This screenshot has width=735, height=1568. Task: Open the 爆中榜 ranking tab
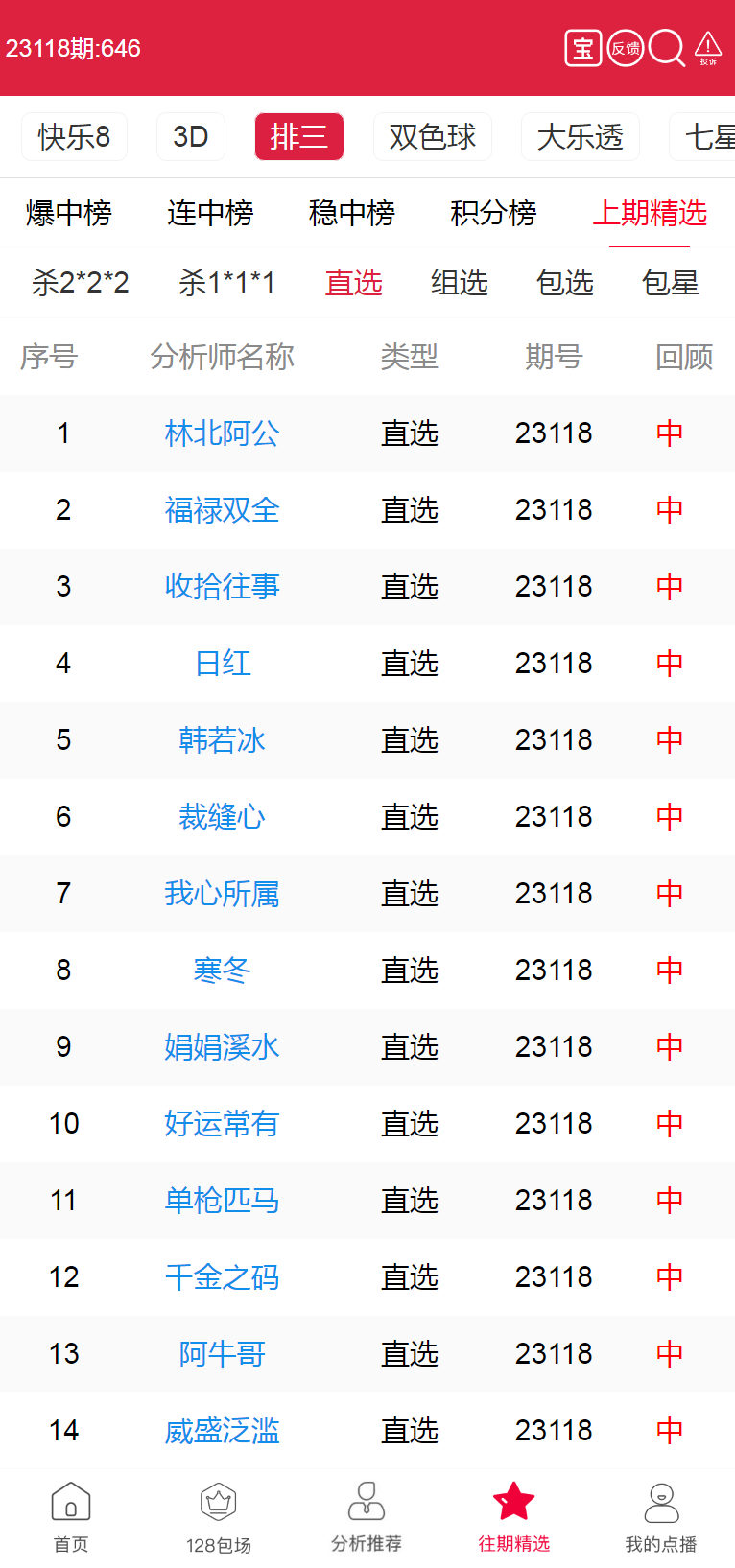[69, 213]
